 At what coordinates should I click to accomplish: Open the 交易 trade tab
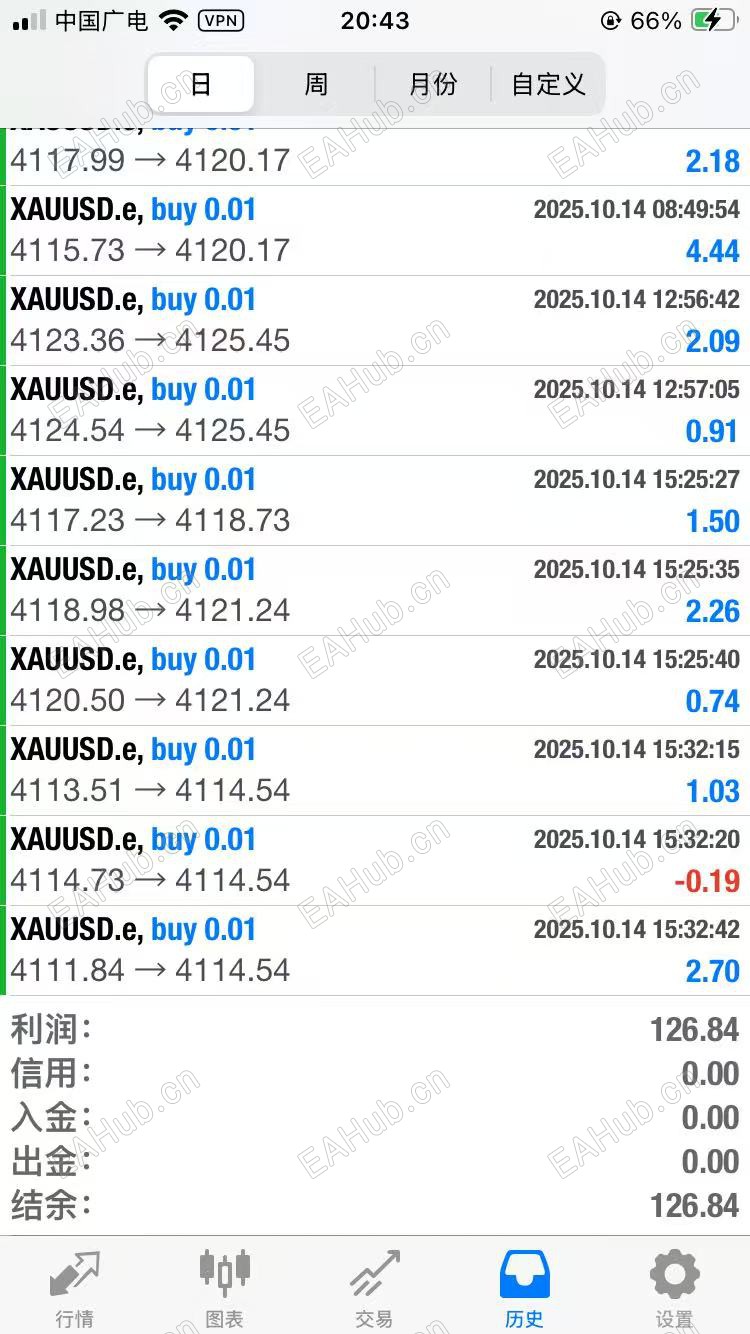tap(375, 1288)
